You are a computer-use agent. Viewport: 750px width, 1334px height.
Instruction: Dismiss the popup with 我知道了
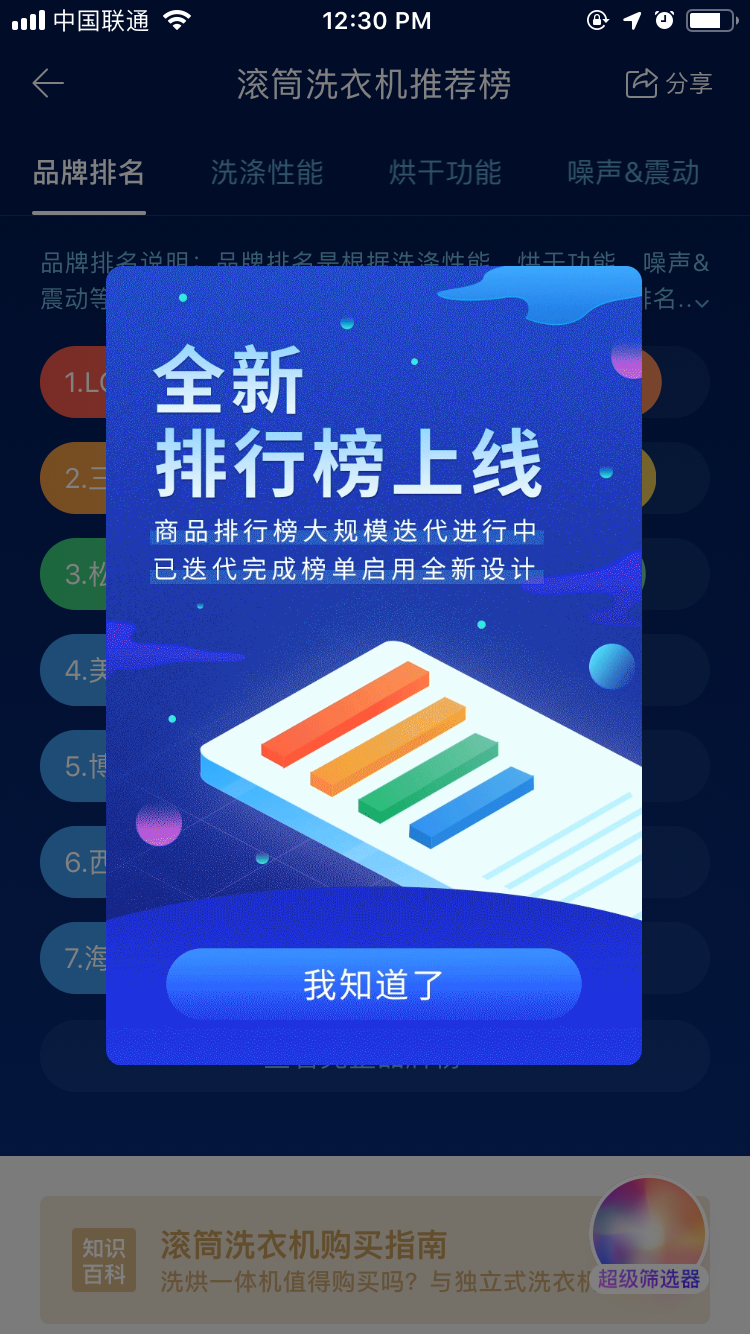coord(373,984)
